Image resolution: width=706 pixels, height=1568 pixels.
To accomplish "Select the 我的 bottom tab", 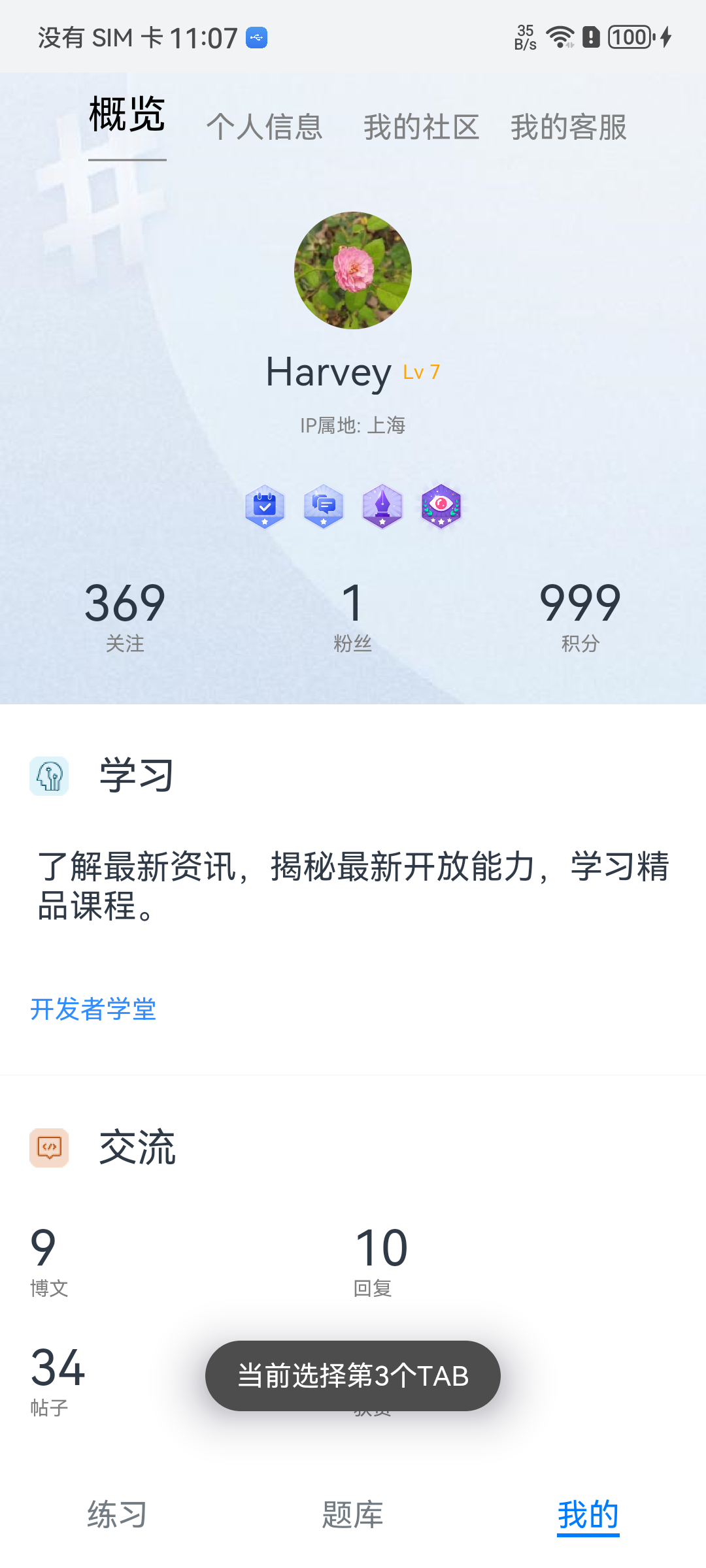I will pos(588,1514).
